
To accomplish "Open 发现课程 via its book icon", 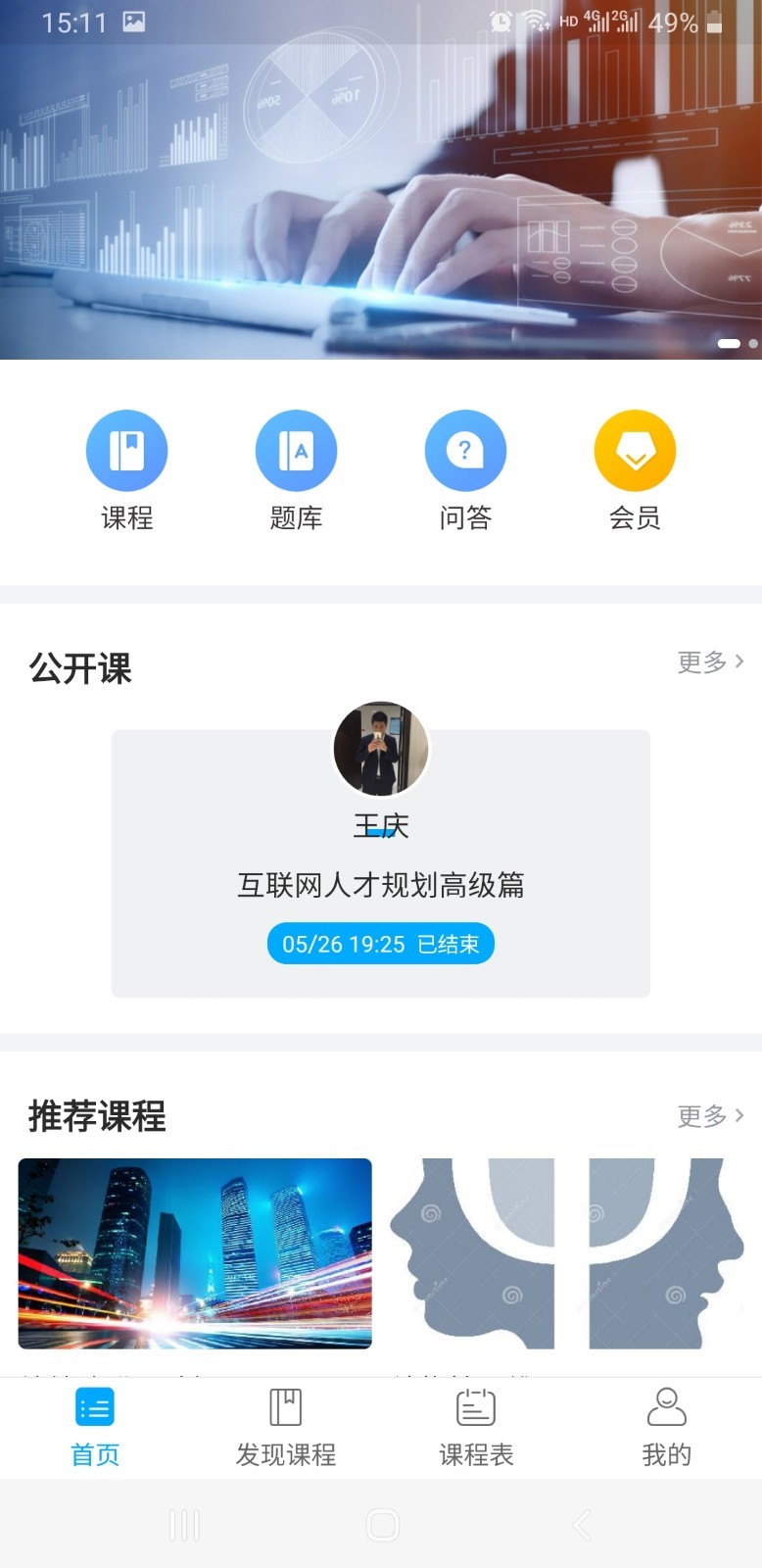I will pyautogui.click(x=284, y=1406).
